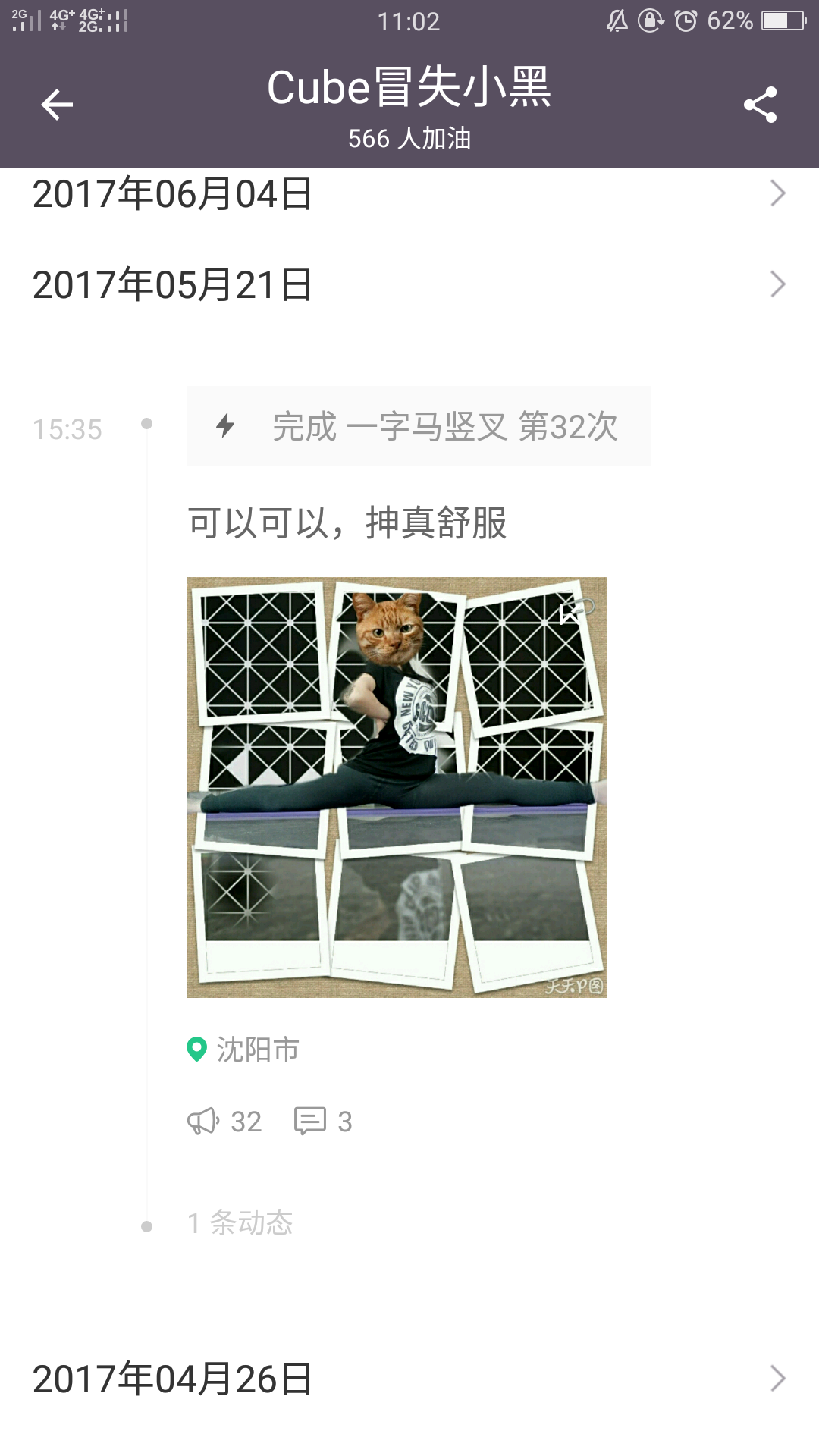819x1456 pixels.
Task: Cheer the post with 32 cheers
Action: [x=224, y=1121]
